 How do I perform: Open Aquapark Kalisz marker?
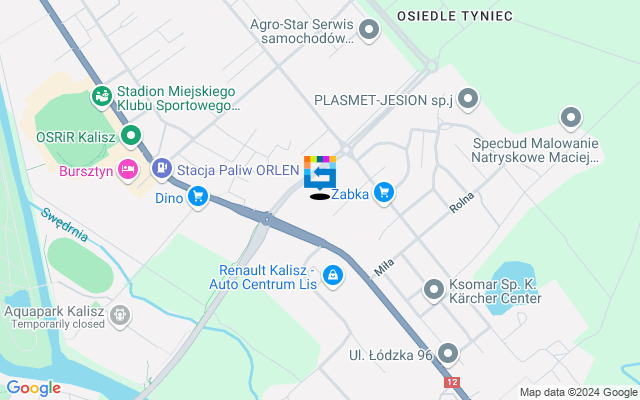[121, 317]
